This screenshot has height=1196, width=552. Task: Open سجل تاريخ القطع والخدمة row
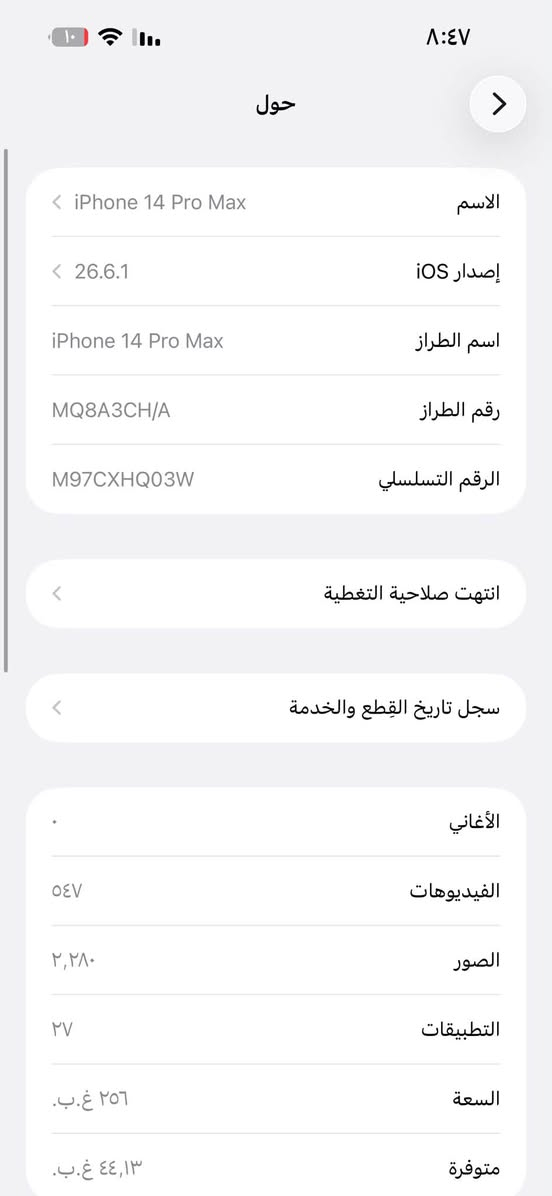click(276, 708)
